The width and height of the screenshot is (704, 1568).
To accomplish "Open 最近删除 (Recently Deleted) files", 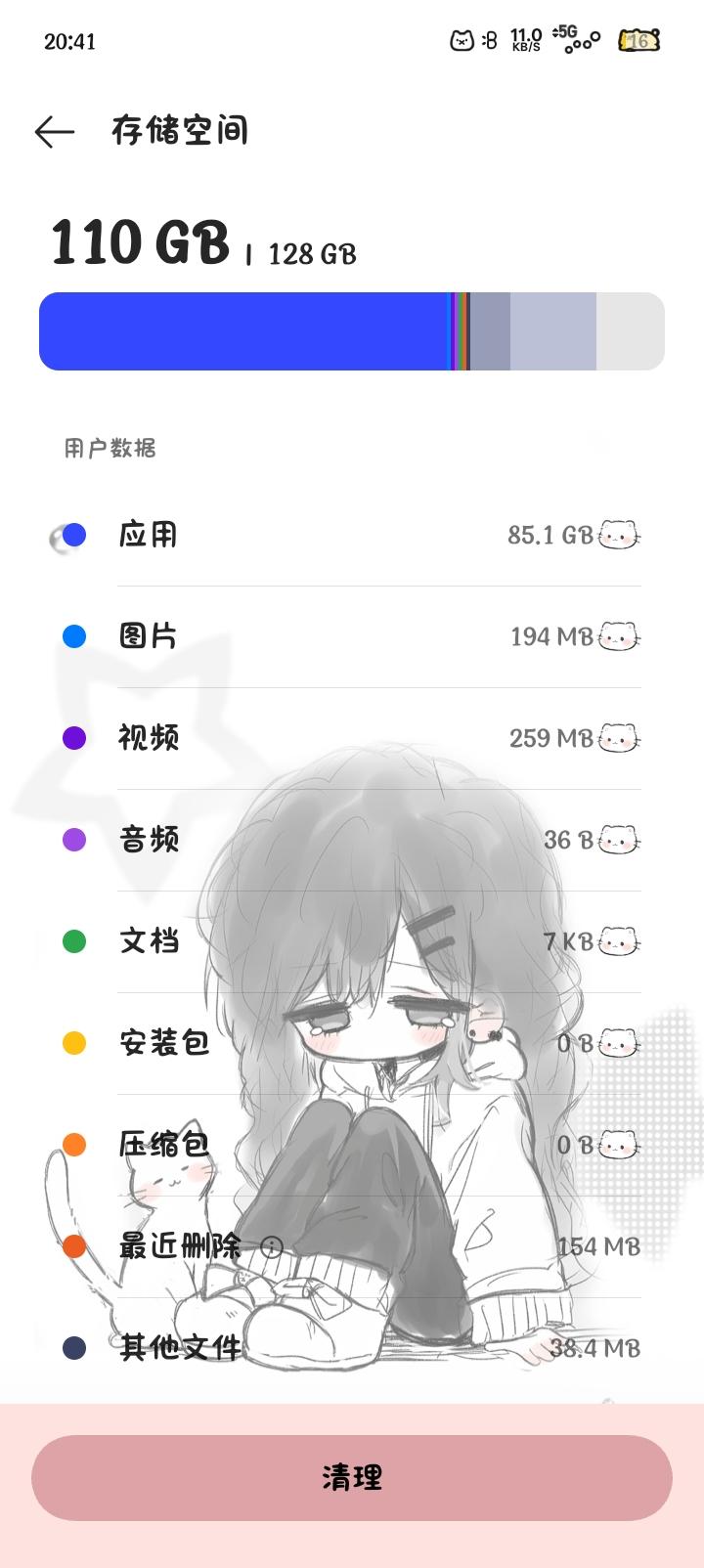I will (x=176, y=1247).
